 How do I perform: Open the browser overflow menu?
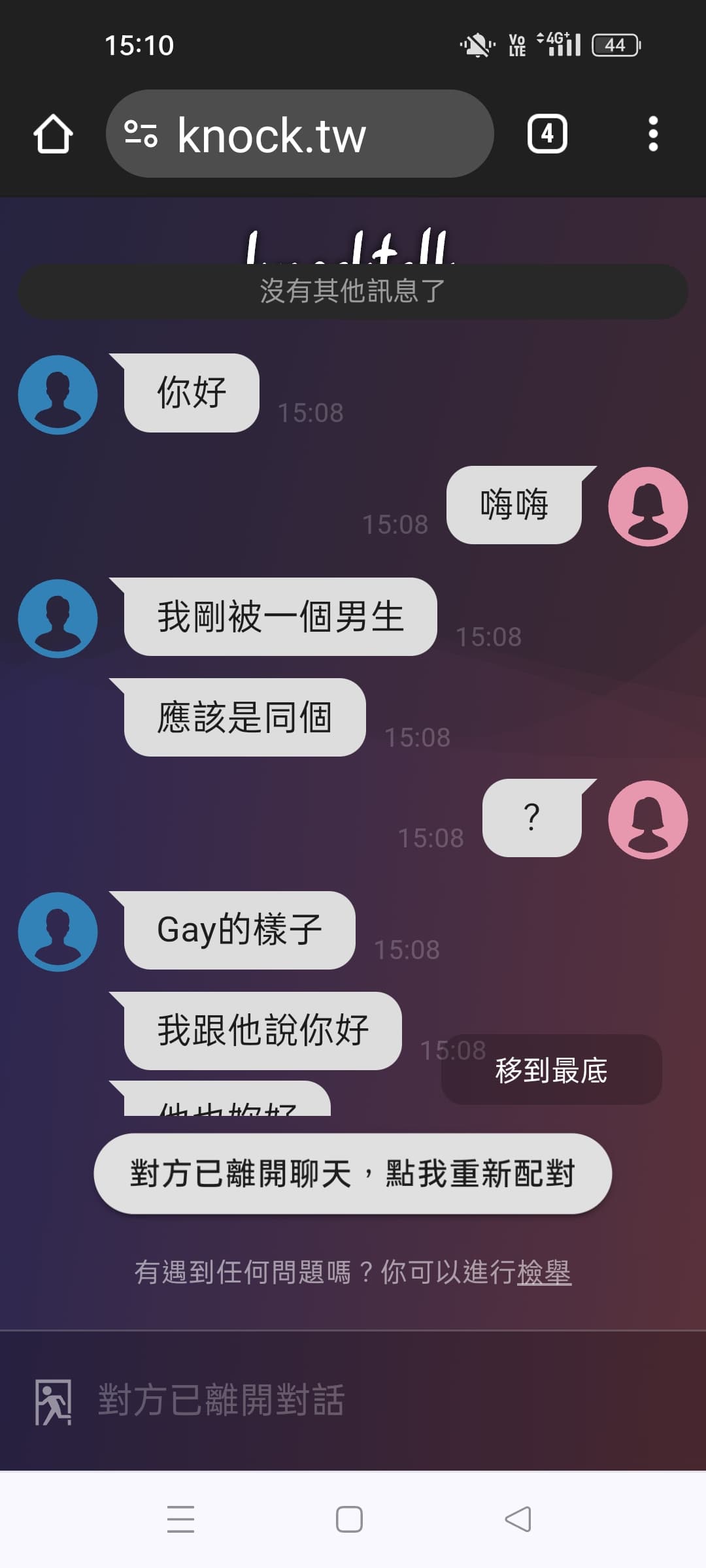click(x=652, y=134)
